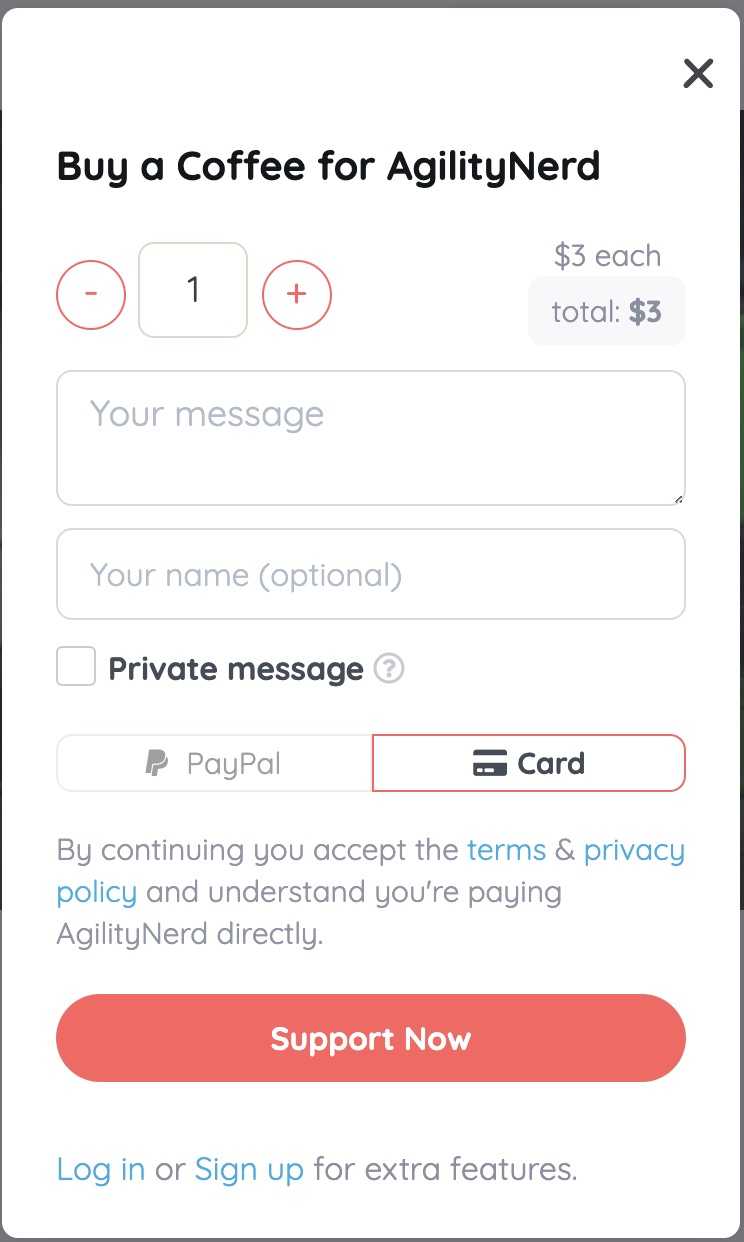Log in for extra features

pos(101,1169)
